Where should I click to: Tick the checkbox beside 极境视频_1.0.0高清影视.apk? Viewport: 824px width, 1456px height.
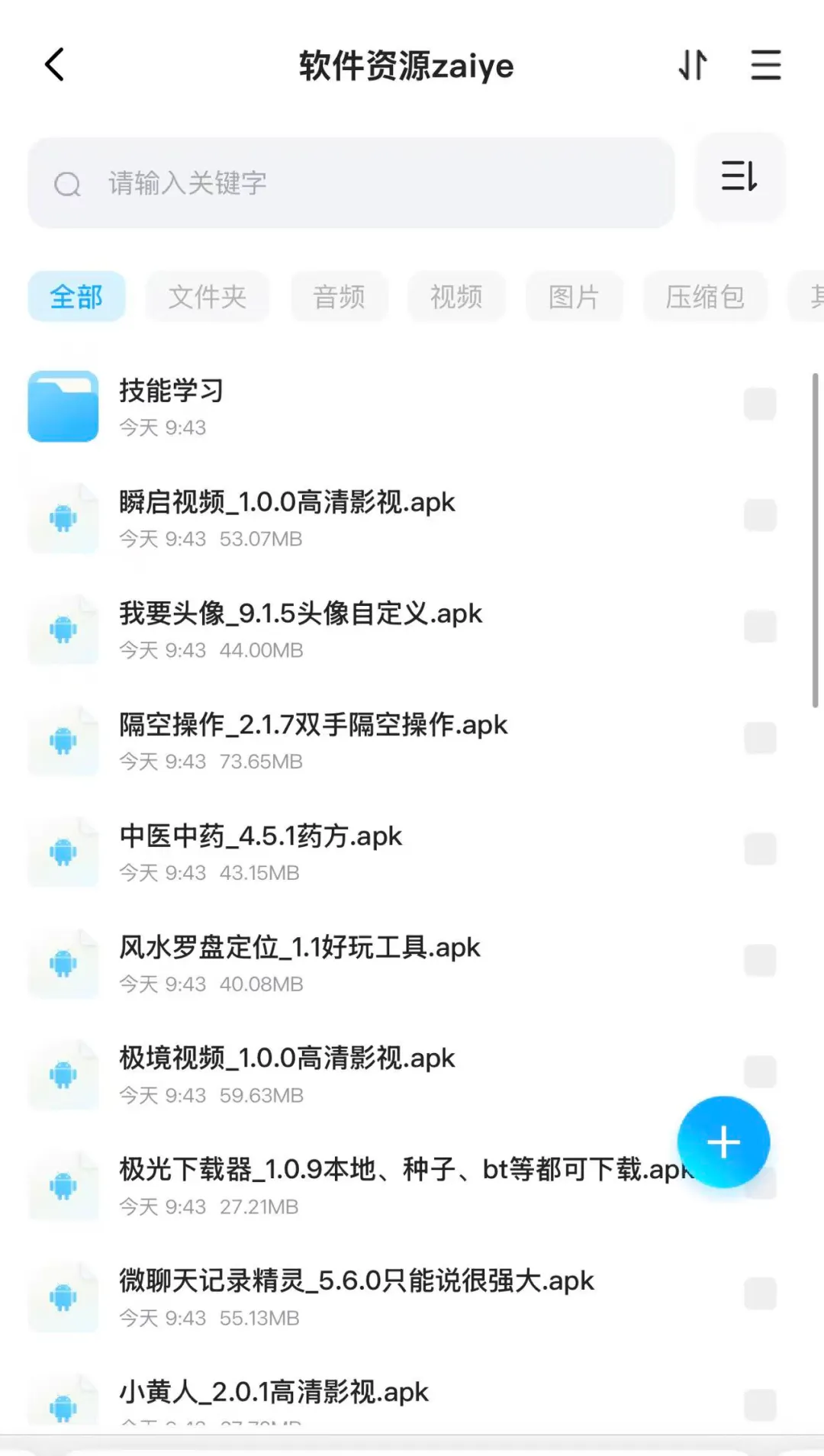click(x=760, y=1072)
